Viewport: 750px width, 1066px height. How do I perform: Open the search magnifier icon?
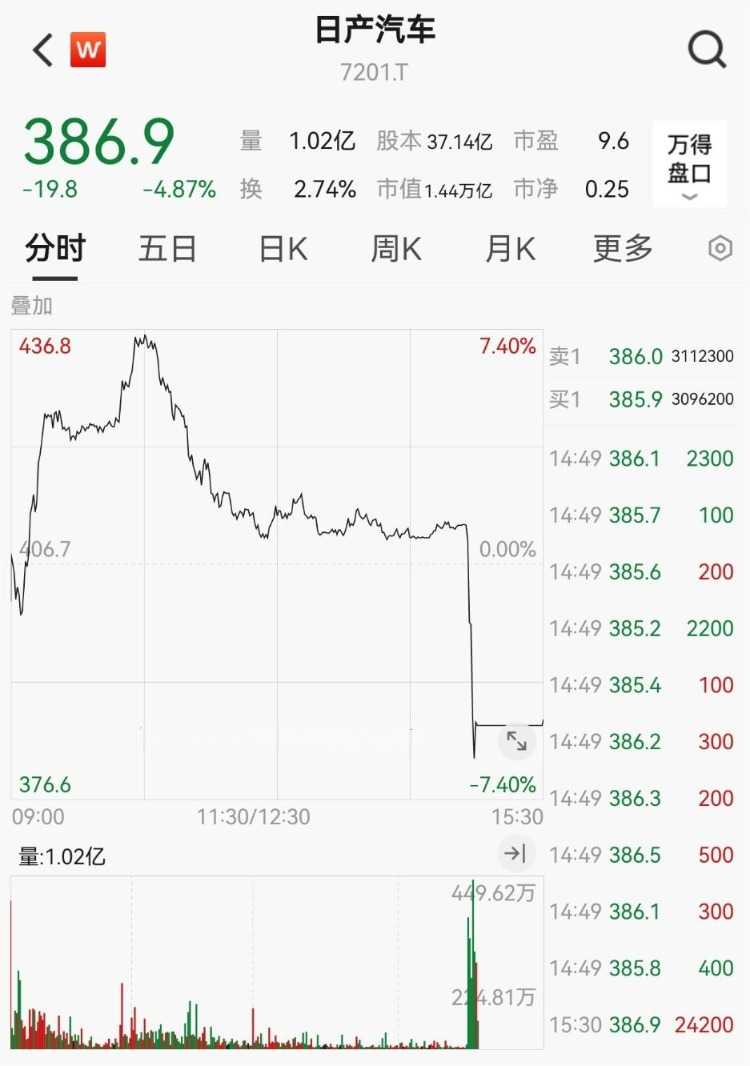pyautogui.click(x=707, y=49)
